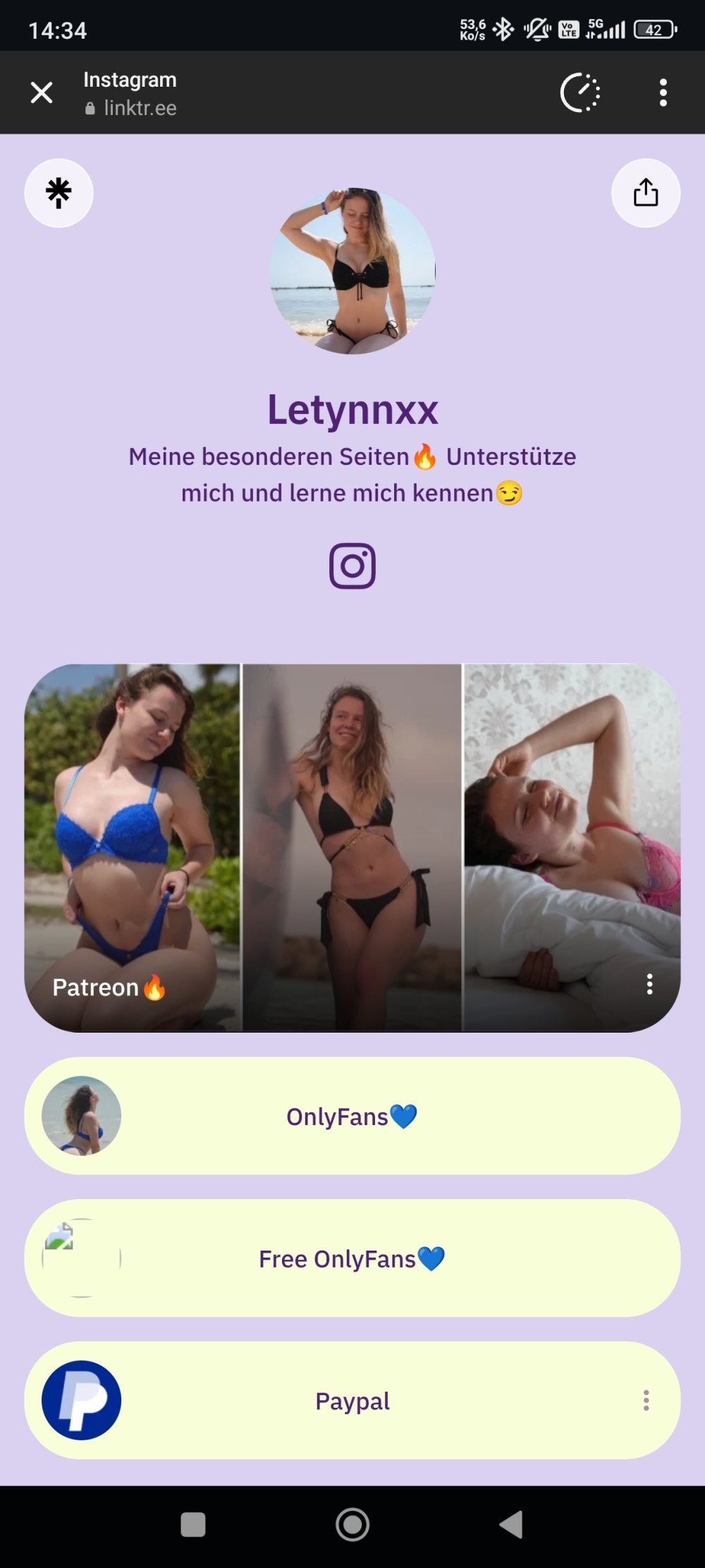Screen dimensions: 705x1568
Task: Open the Patreon photo card
Action: [x=351, y=846]
